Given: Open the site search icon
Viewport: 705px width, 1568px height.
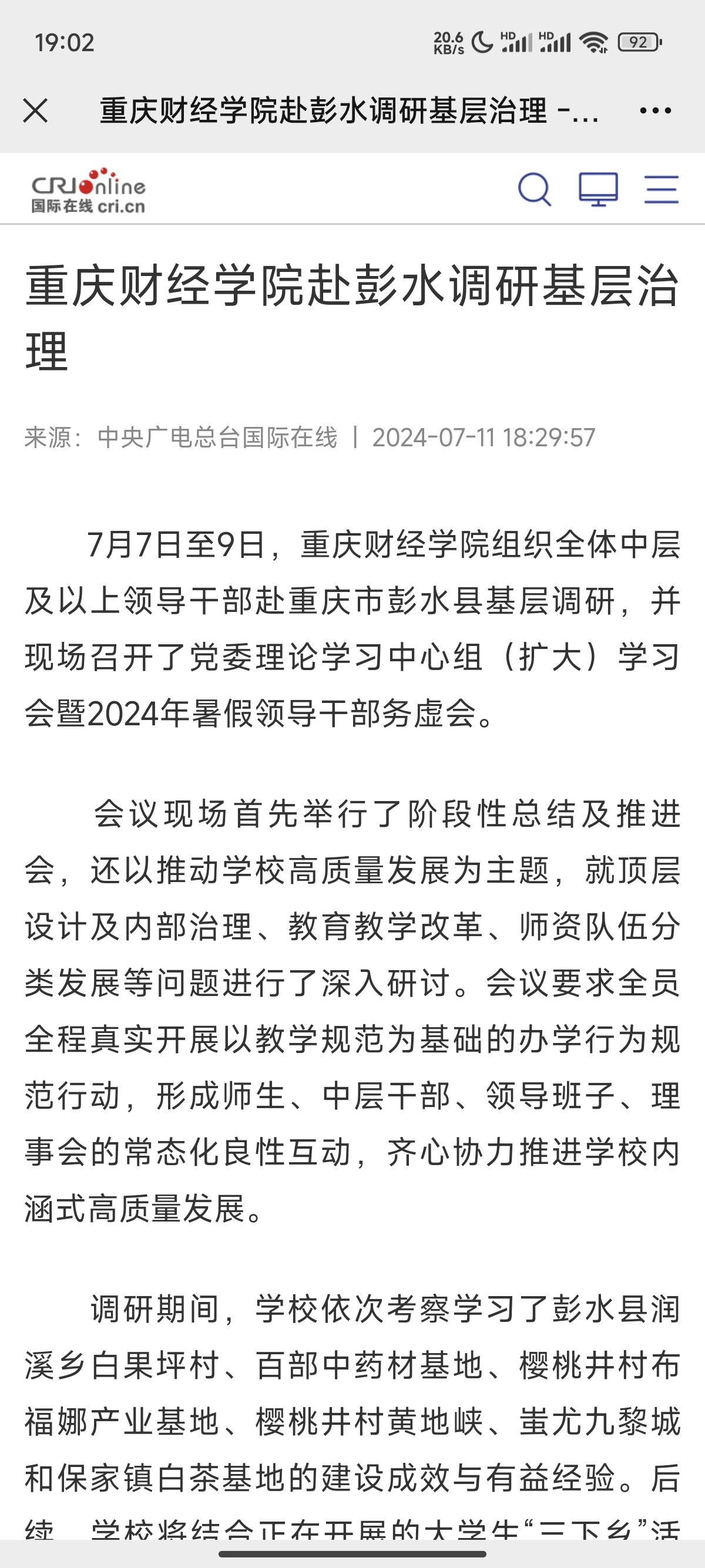Looking at the screenshot, I should coord(535,189).
